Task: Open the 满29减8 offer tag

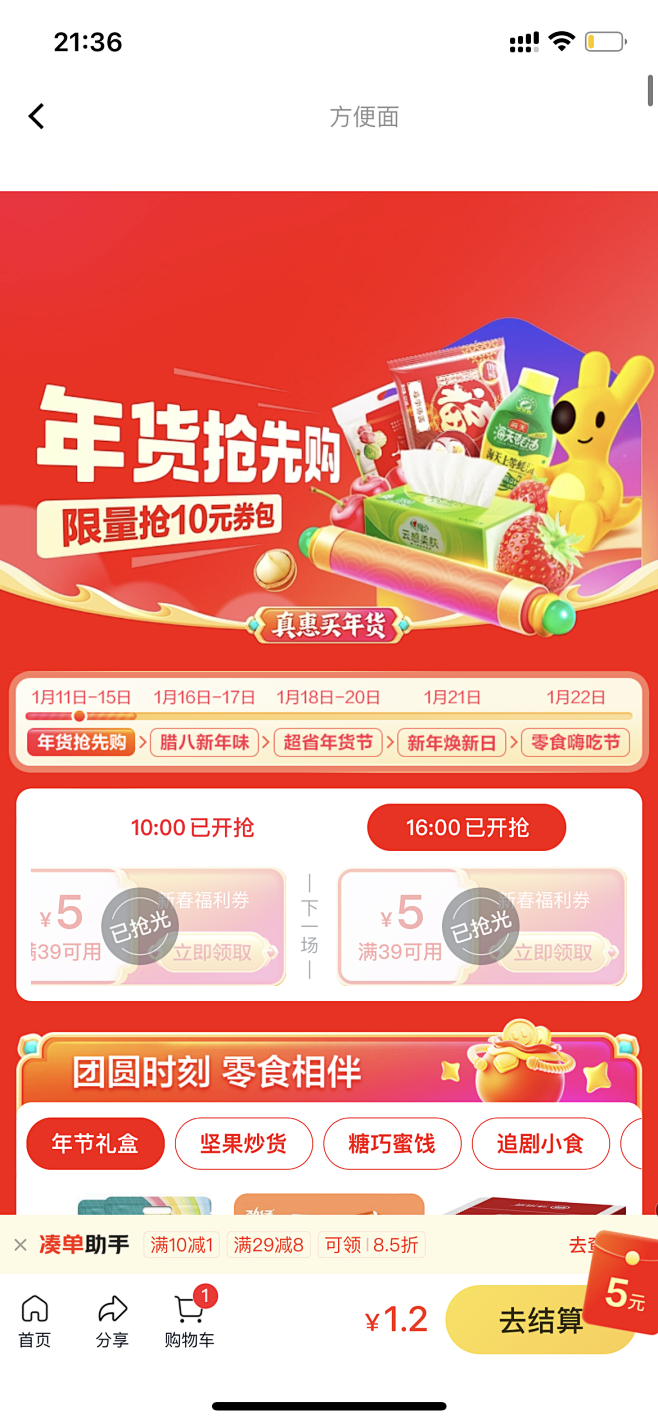Action: point(269,1245)
